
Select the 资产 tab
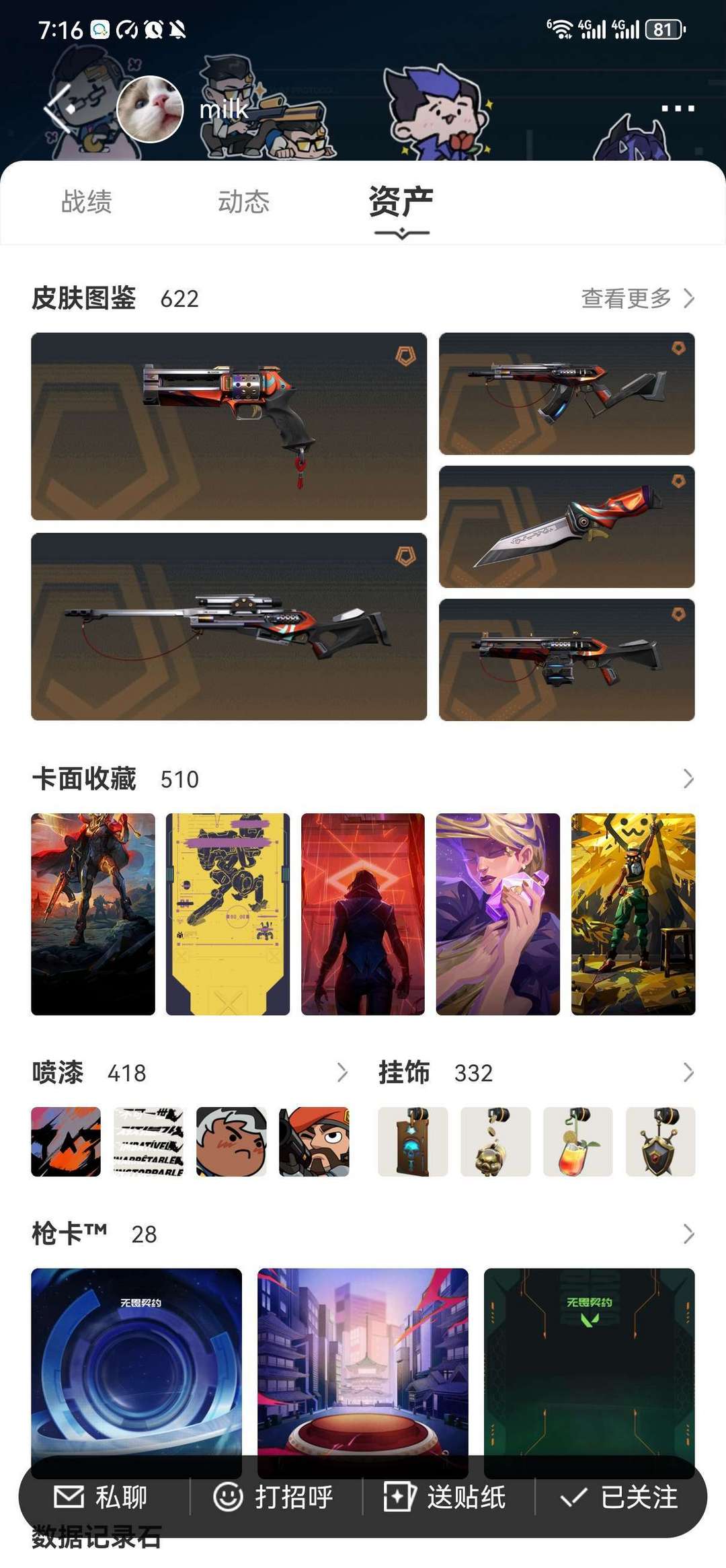401,202
